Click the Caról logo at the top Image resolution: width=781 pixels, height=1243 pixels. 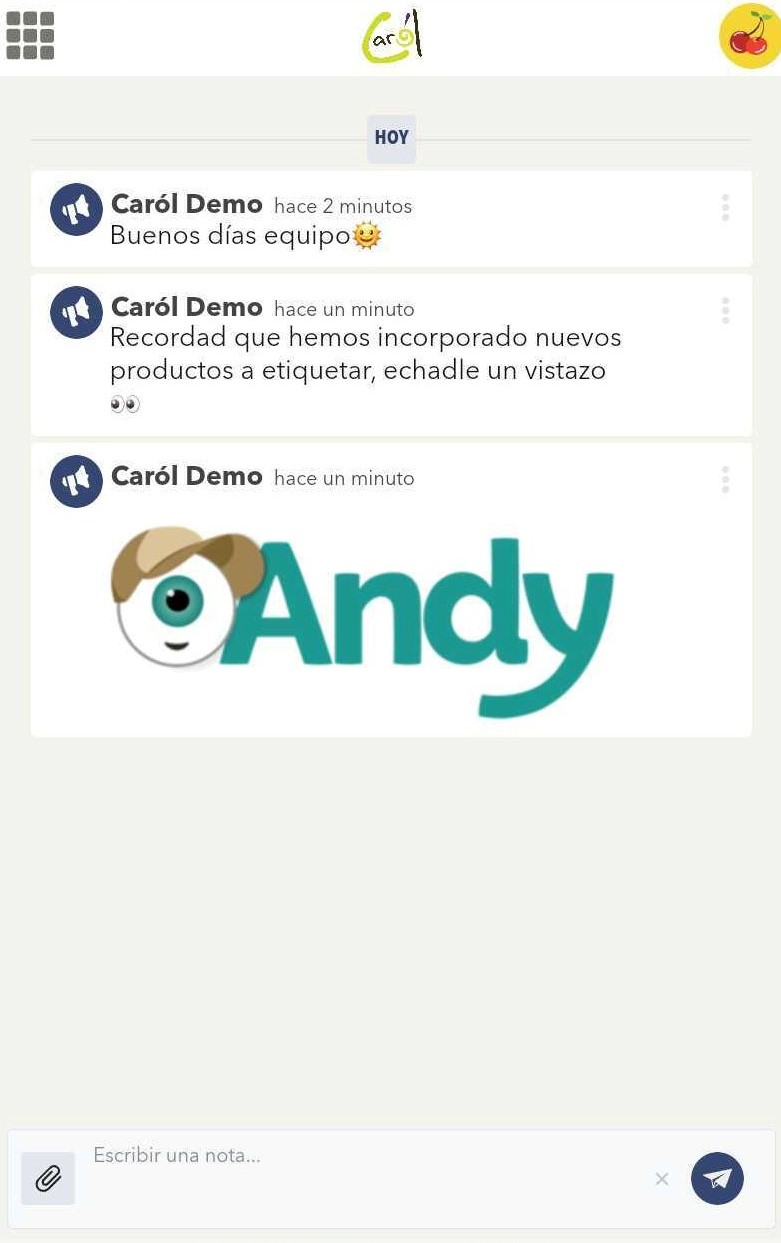[391, 35]
